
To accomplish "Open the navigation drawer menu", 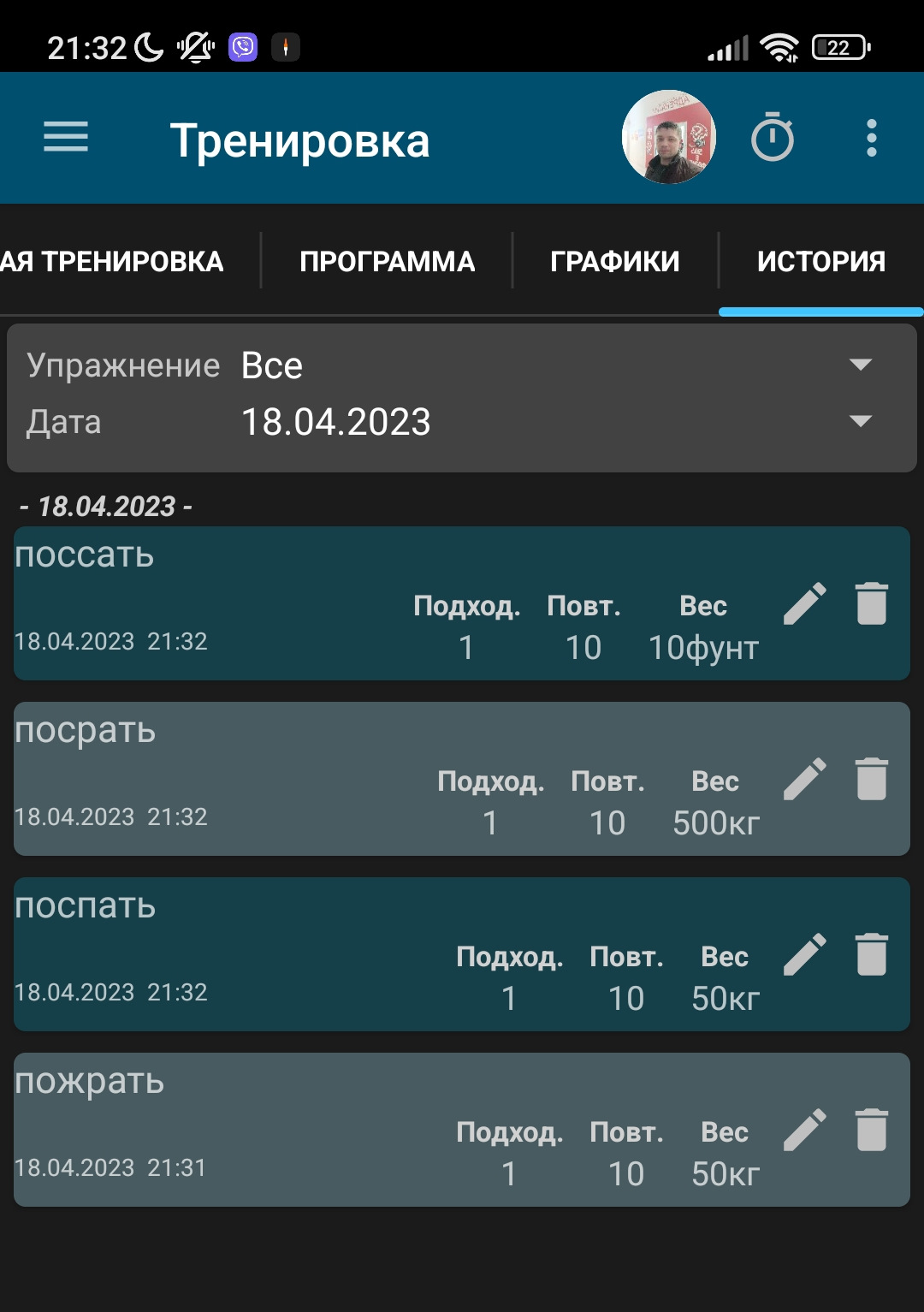I will tap(64, 137).
